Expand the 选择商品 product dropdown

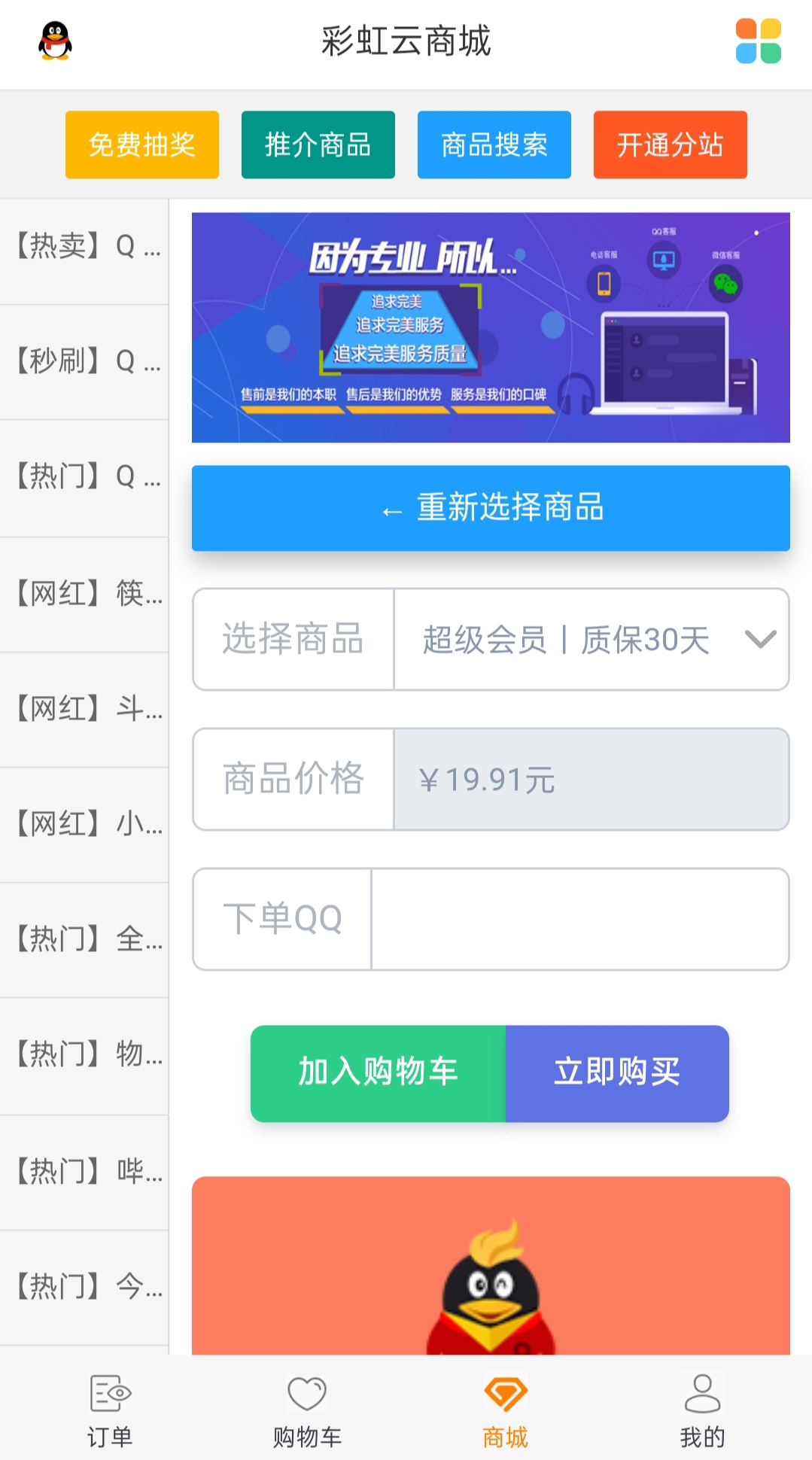pos(591,640)
